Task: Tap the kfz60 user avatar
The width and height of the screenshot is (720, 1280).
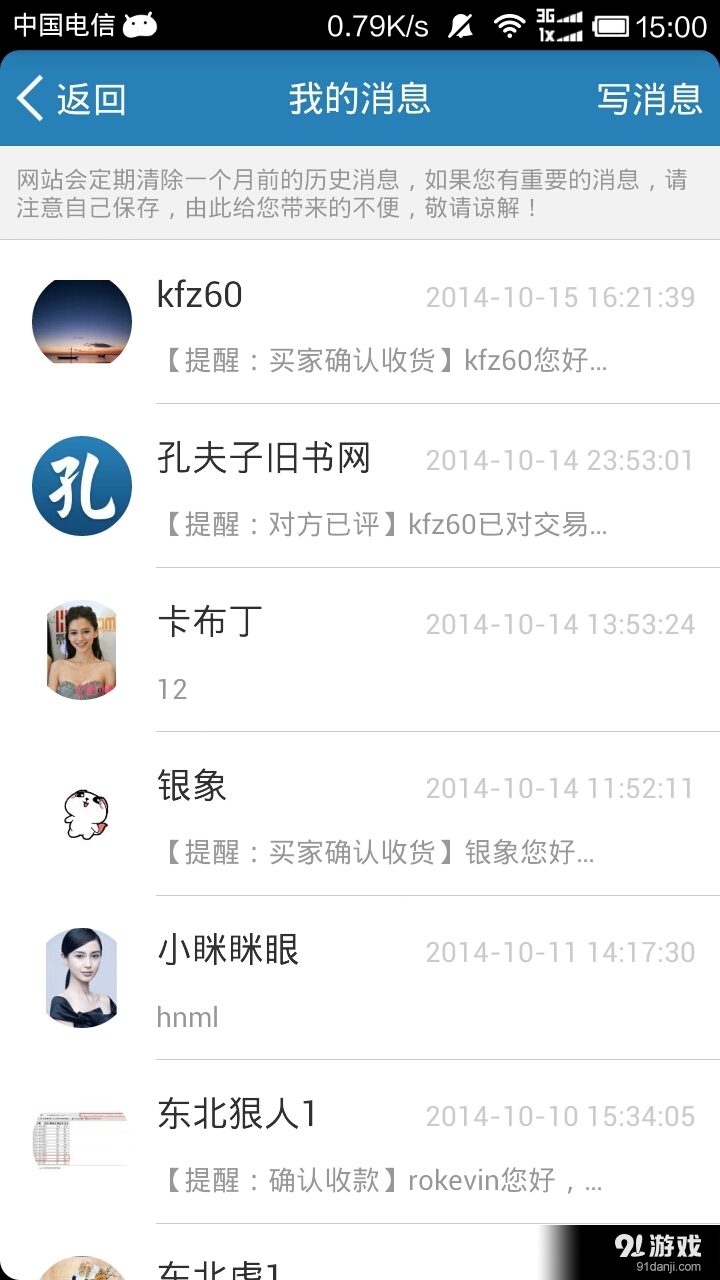Action: [81, 320]
